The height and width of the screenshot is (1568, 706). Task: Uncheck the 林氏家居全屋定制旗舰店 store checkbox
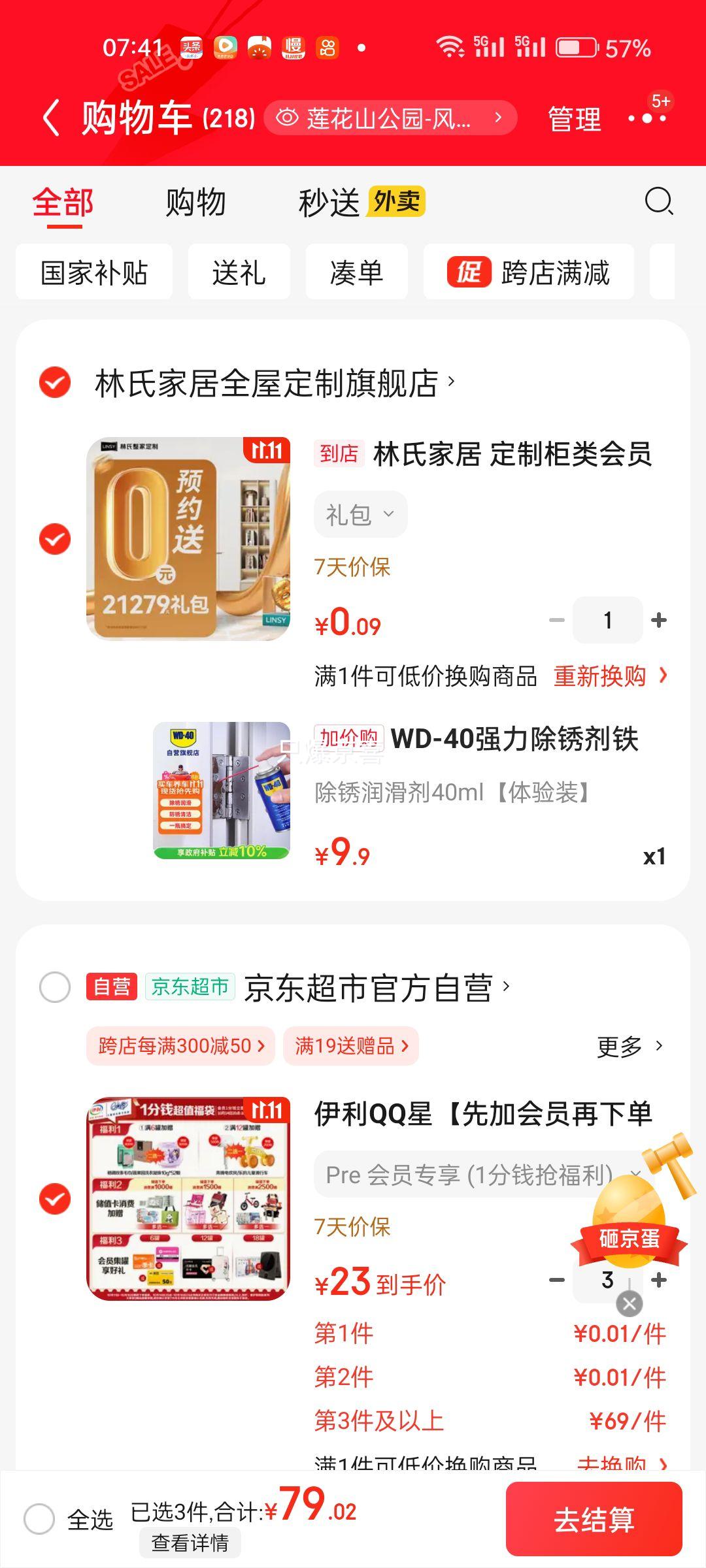[x=55, y=383]
